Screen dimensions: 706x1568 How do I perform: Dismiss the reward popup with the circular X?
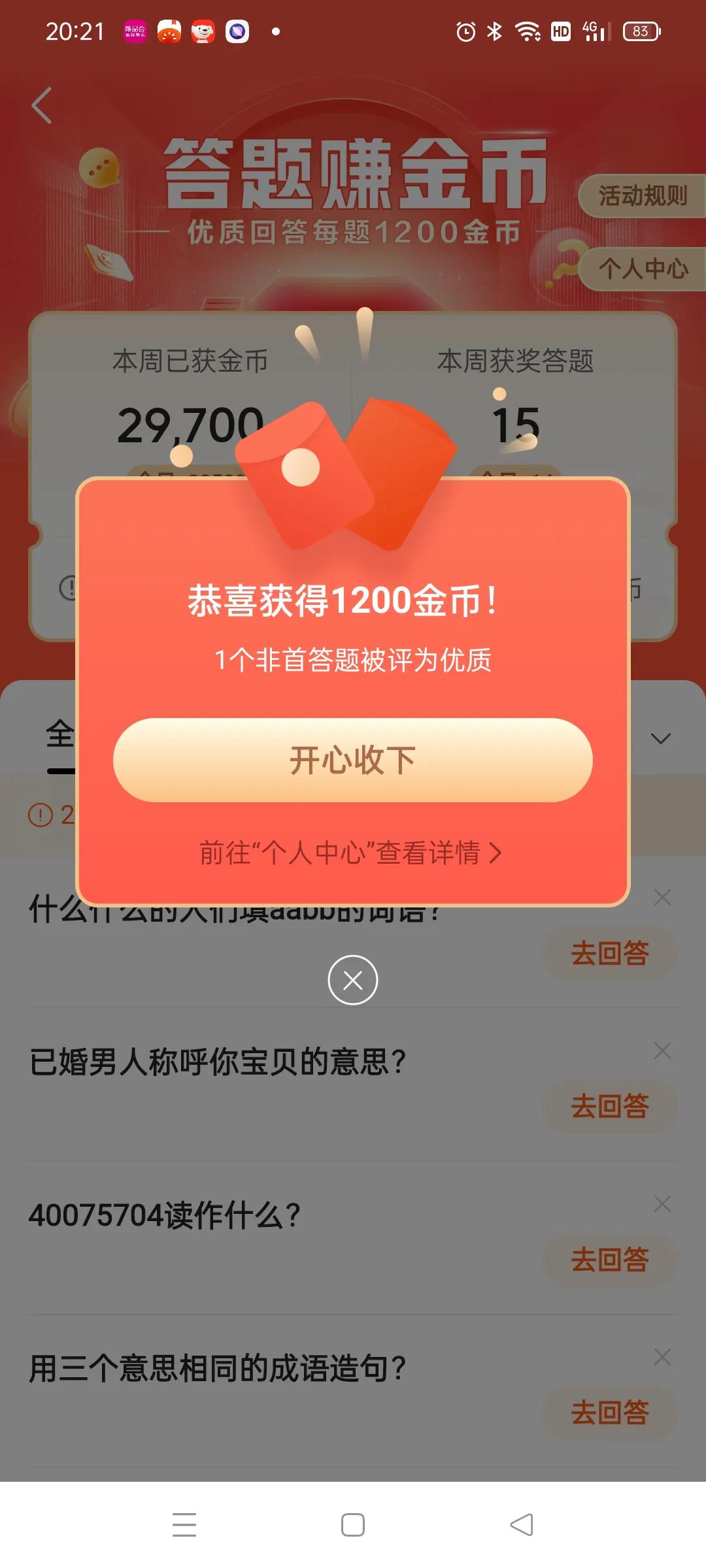coord(352,979)
